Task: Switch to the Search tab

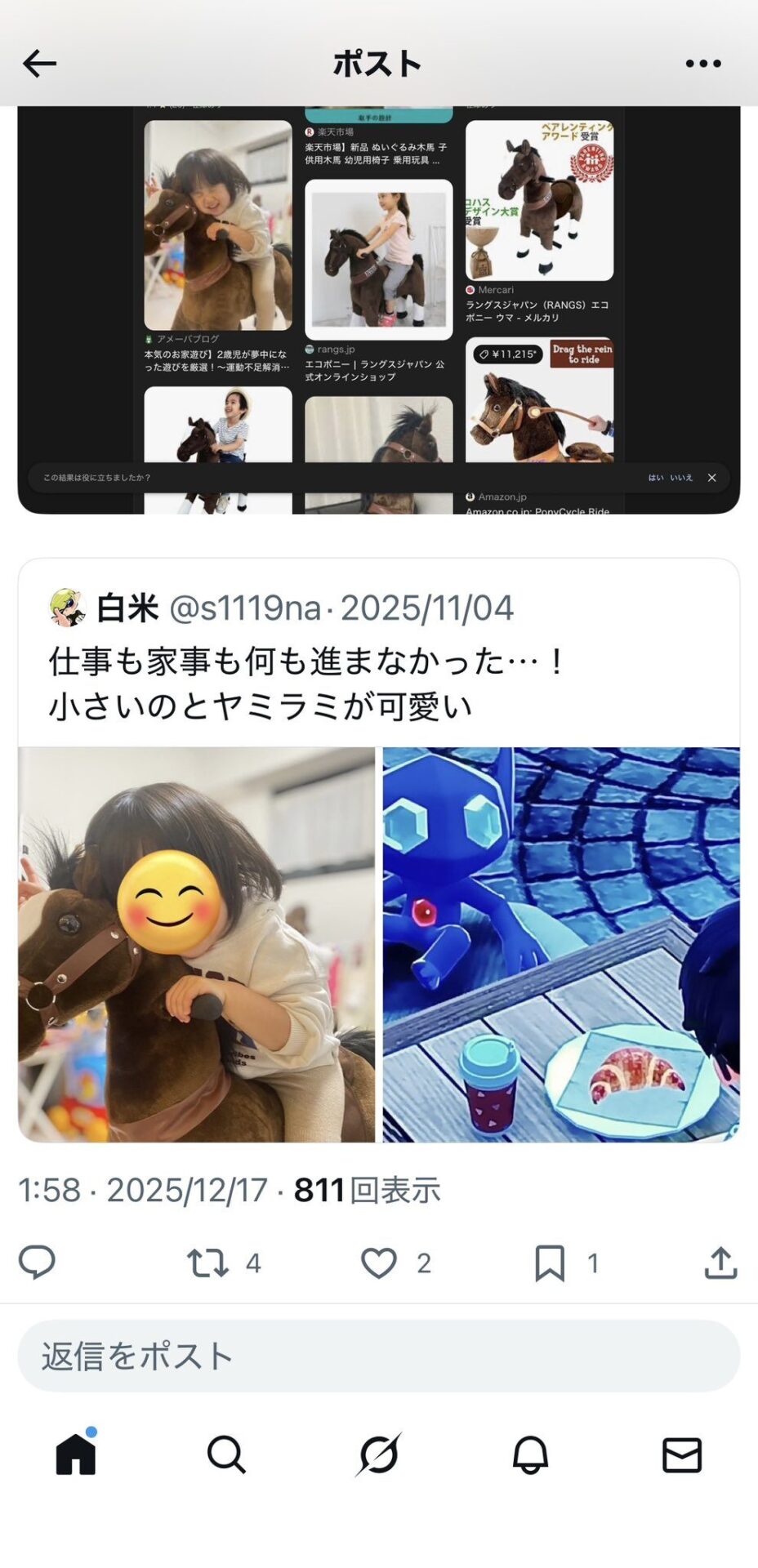Action: [x=226, y=1454]
